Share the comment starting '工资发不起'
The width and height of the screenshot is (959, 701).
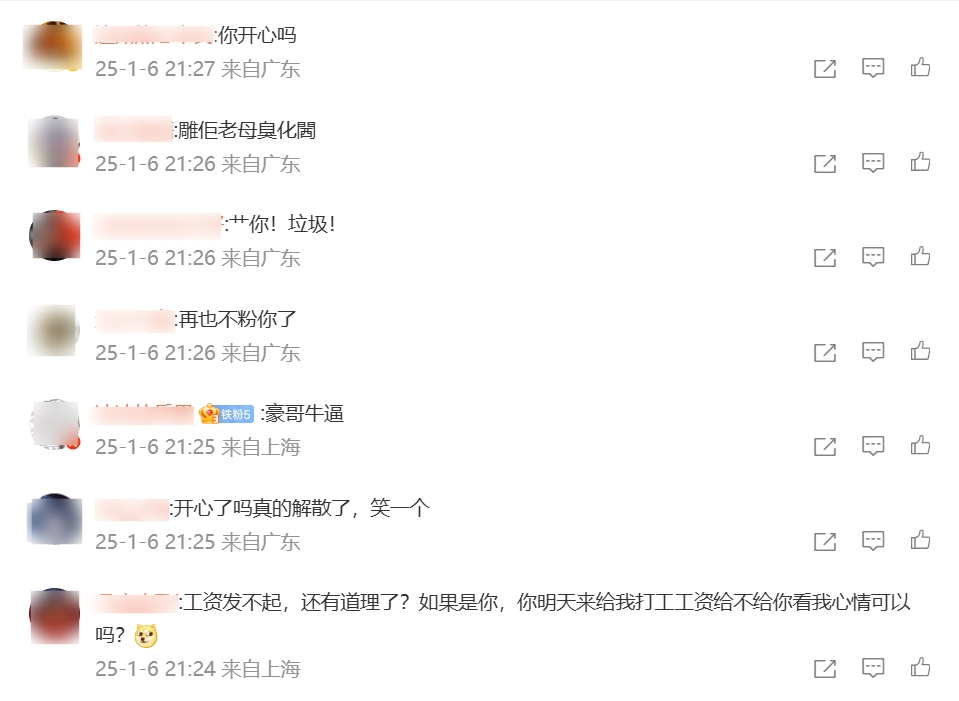(825, 667)
